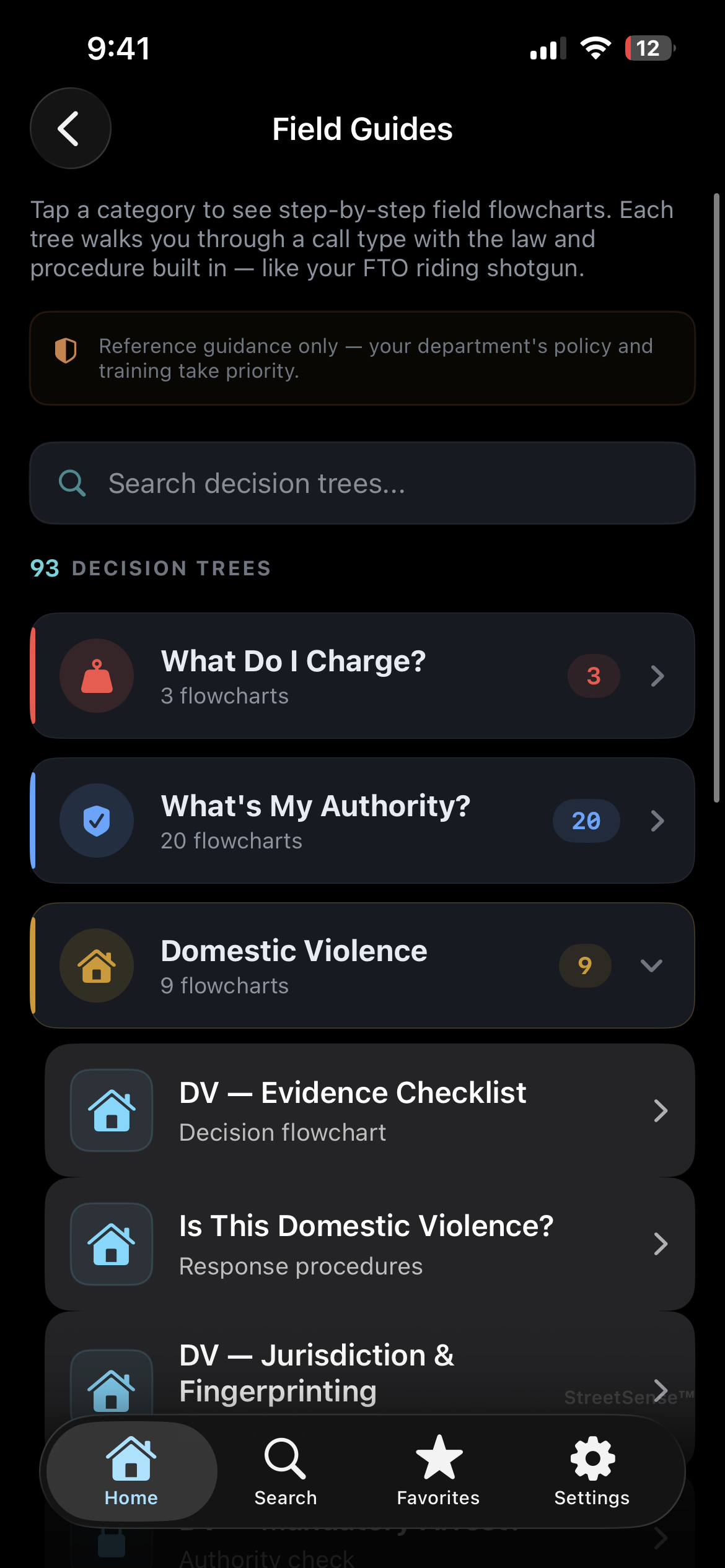This screenshot has width=725, height=1568.
Task: Open the DV — Jurisdiction & Fingerprinting flowchart arrow
Action: tap(662, 1389)
